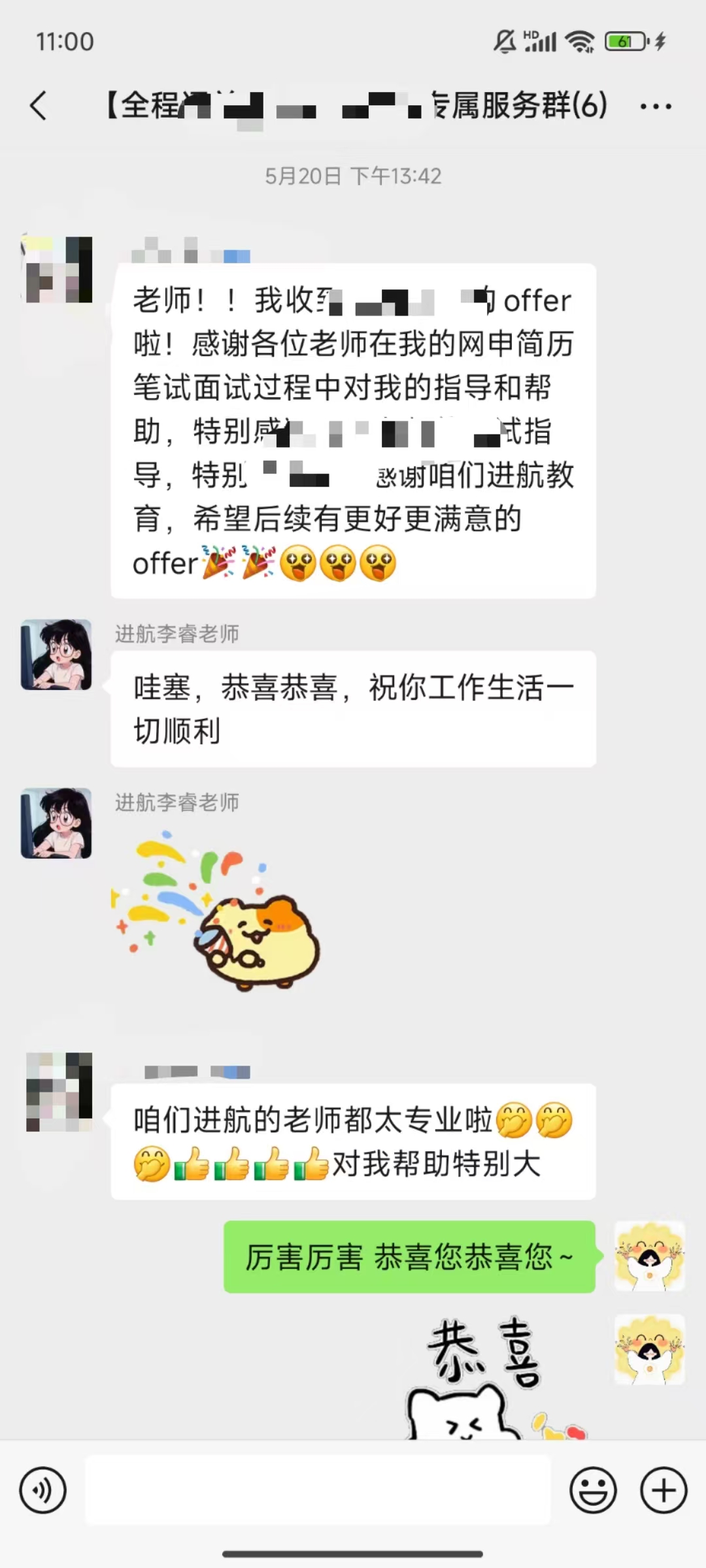This screenshot has width=706, height=1568.
Task: Select the 5月20日 timestamp label
Action: [353, 174]
